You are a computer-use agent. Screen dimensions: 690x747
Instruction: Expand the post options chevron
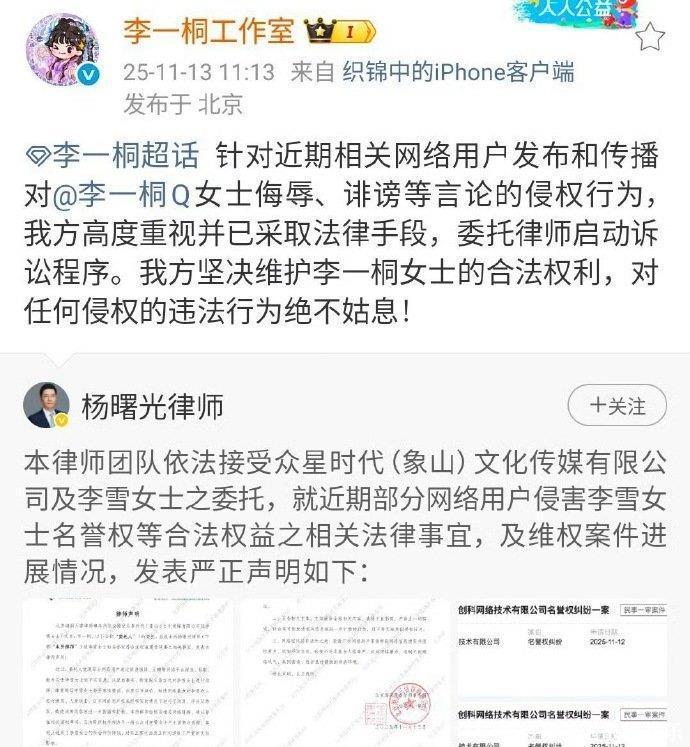(x=650, y=37)
